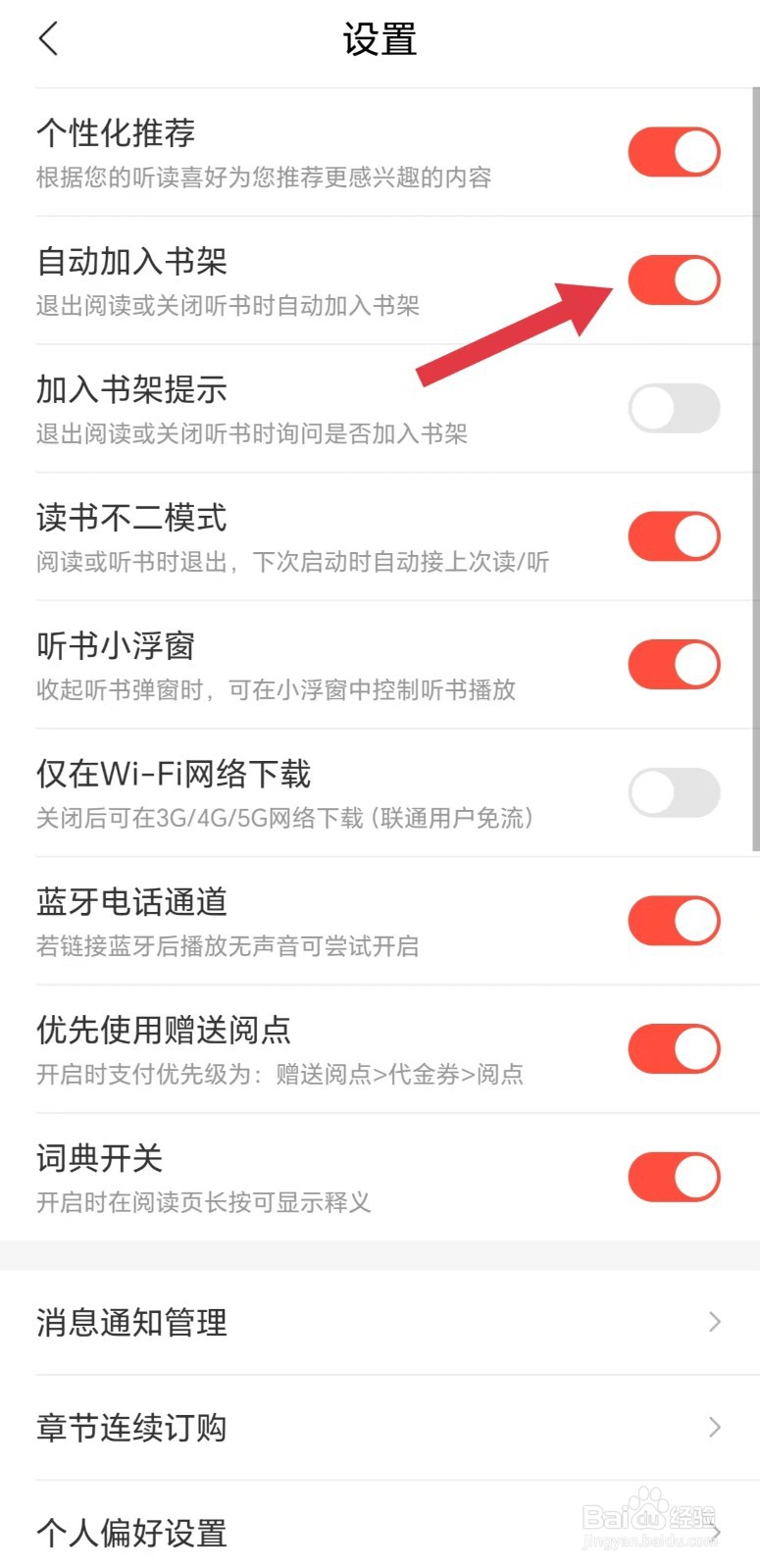Disable the 蓝牙电话通道 switch
This screenshot has height=1568, width=760.
(x=674, y=921)
